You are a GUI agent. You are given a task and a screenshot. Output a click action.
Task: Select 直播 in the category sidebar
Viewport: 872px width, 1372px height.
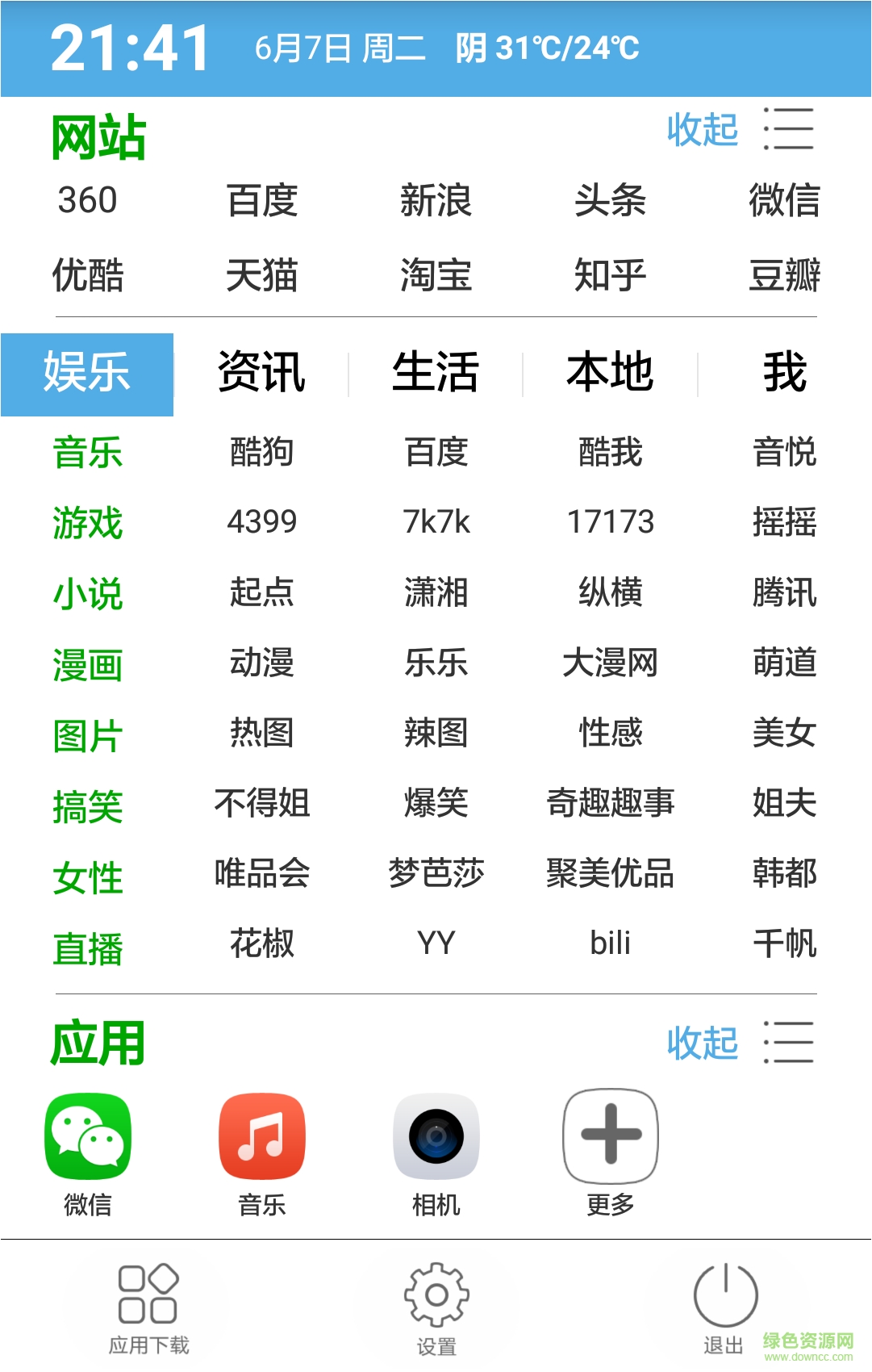(87, 951)
